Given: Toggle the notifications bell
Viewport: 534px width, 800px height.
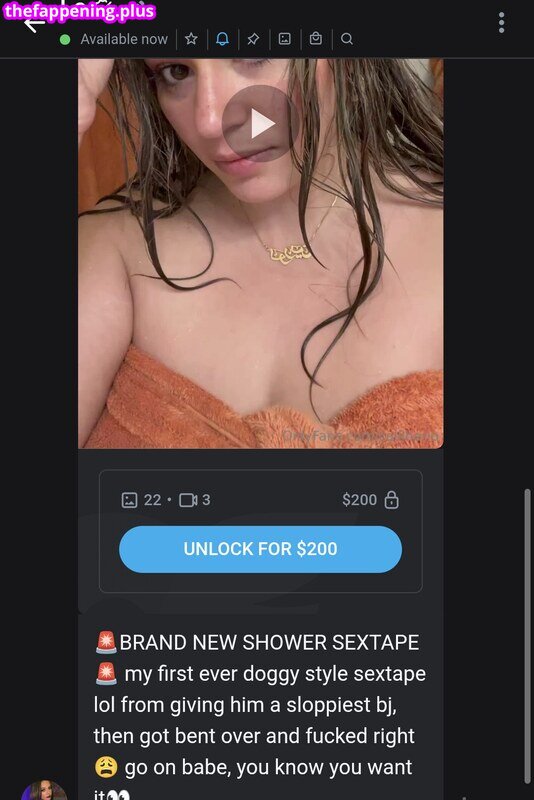Looking at the screenshot, I should (x=222, y=39).
